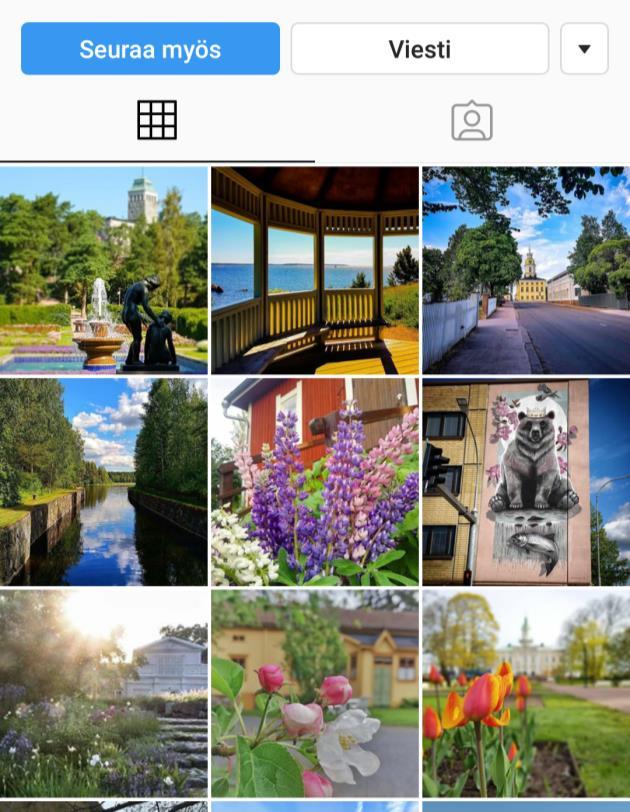
Task: Open the gazebo sea view post
Action: (315, 270)
